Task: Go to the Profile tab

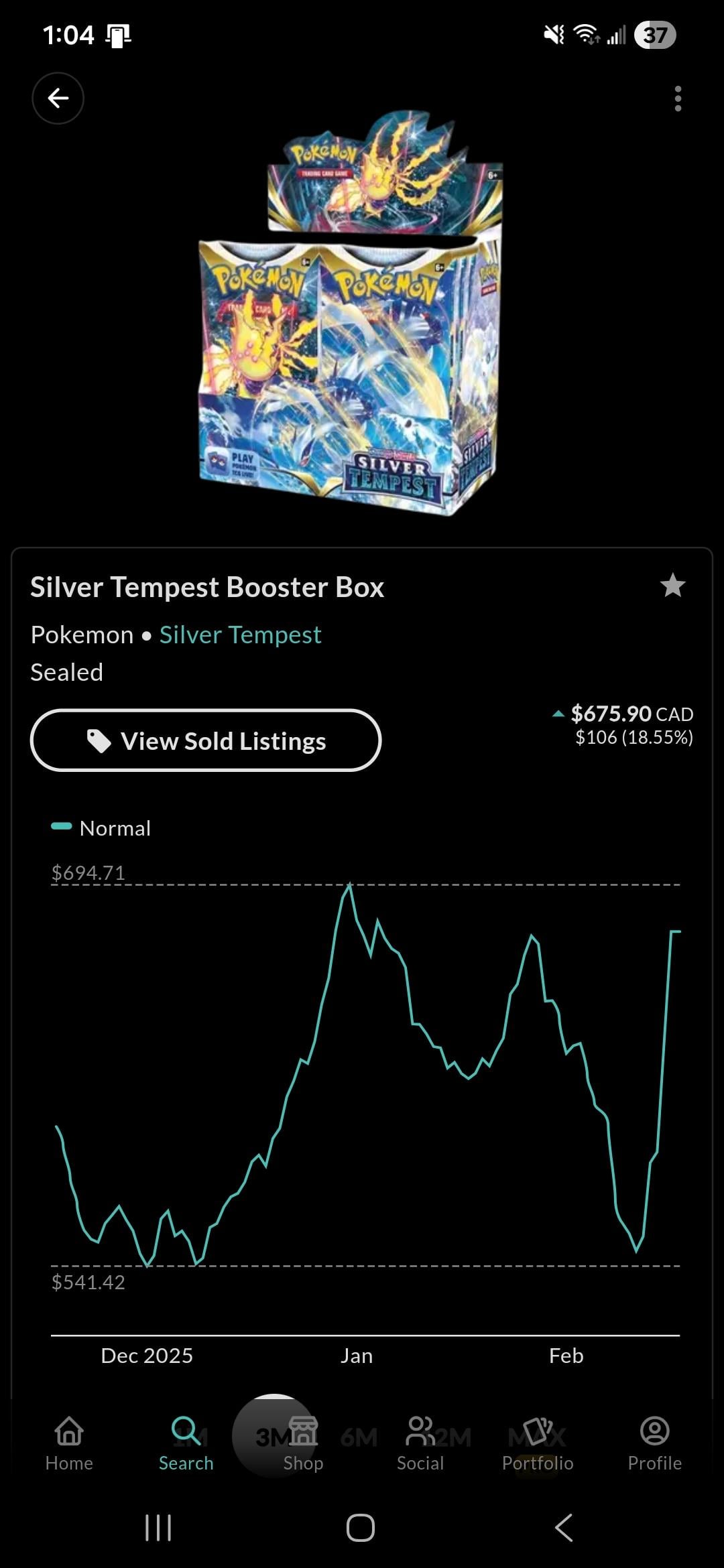Action: (654, 1443)
